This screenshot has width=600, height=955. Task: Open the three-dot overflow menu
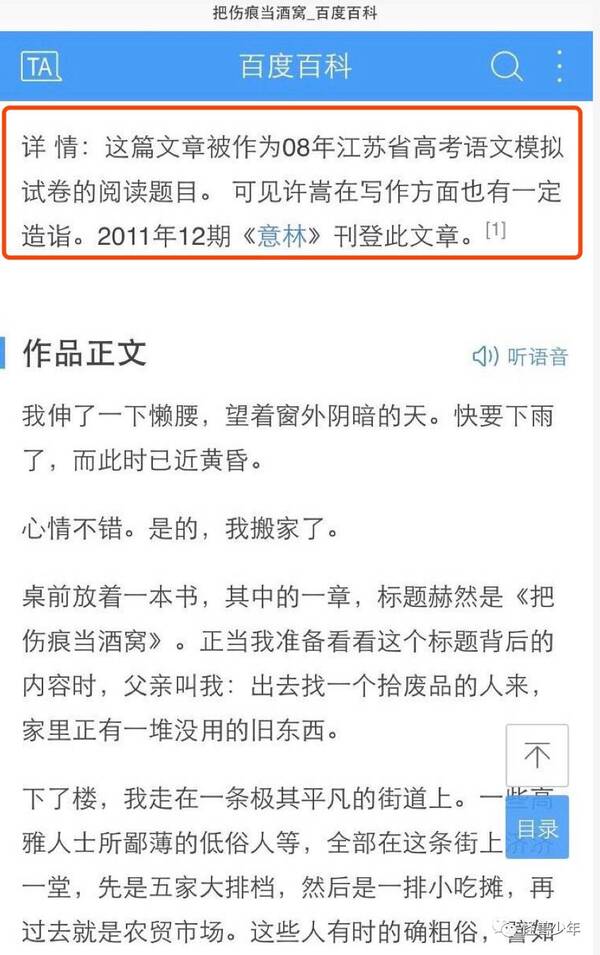tap(560, 66)
